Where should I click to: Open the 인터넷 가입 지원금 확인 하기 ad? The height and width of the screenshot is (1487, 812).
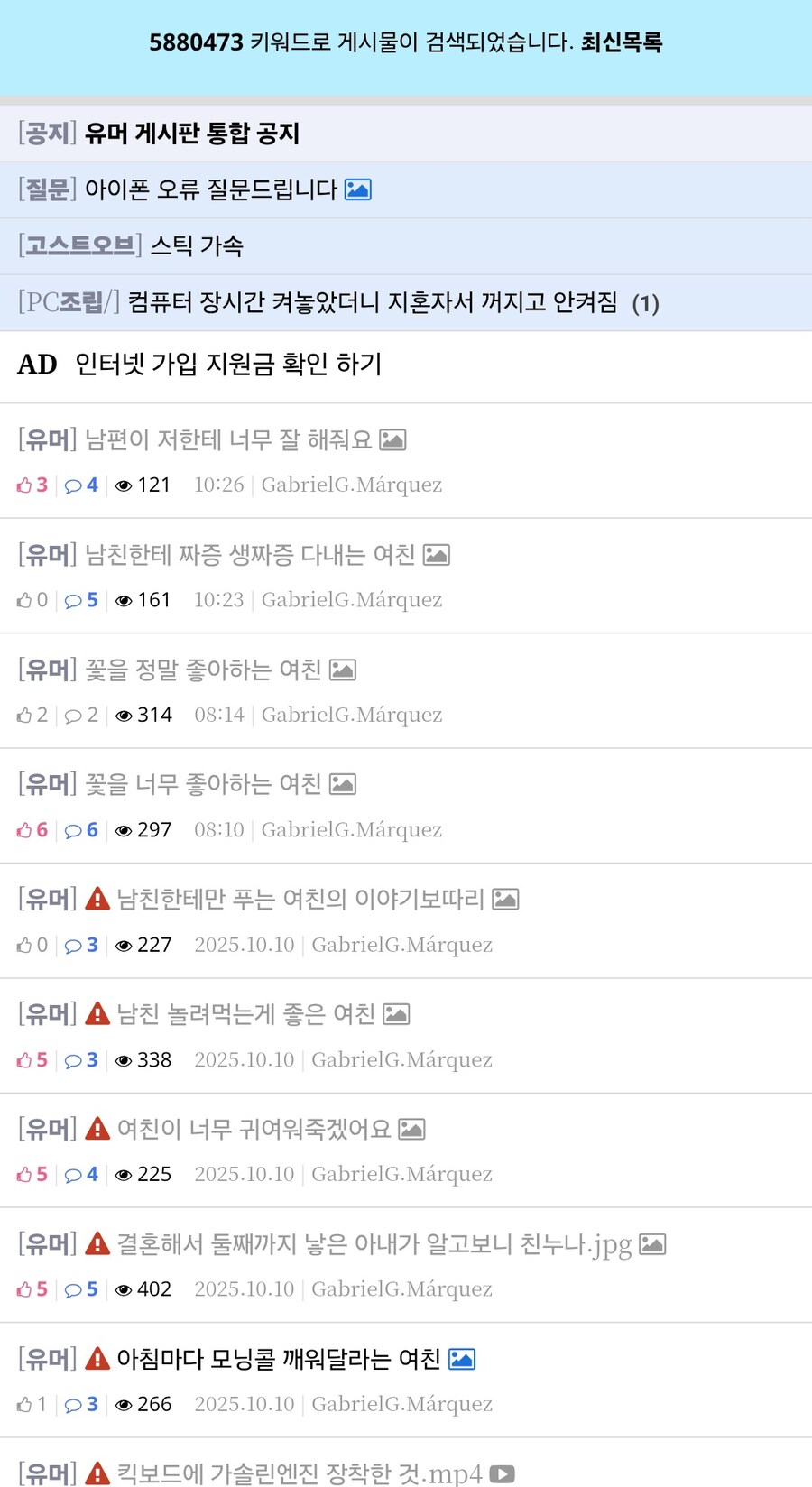click(x=228, y=364)
